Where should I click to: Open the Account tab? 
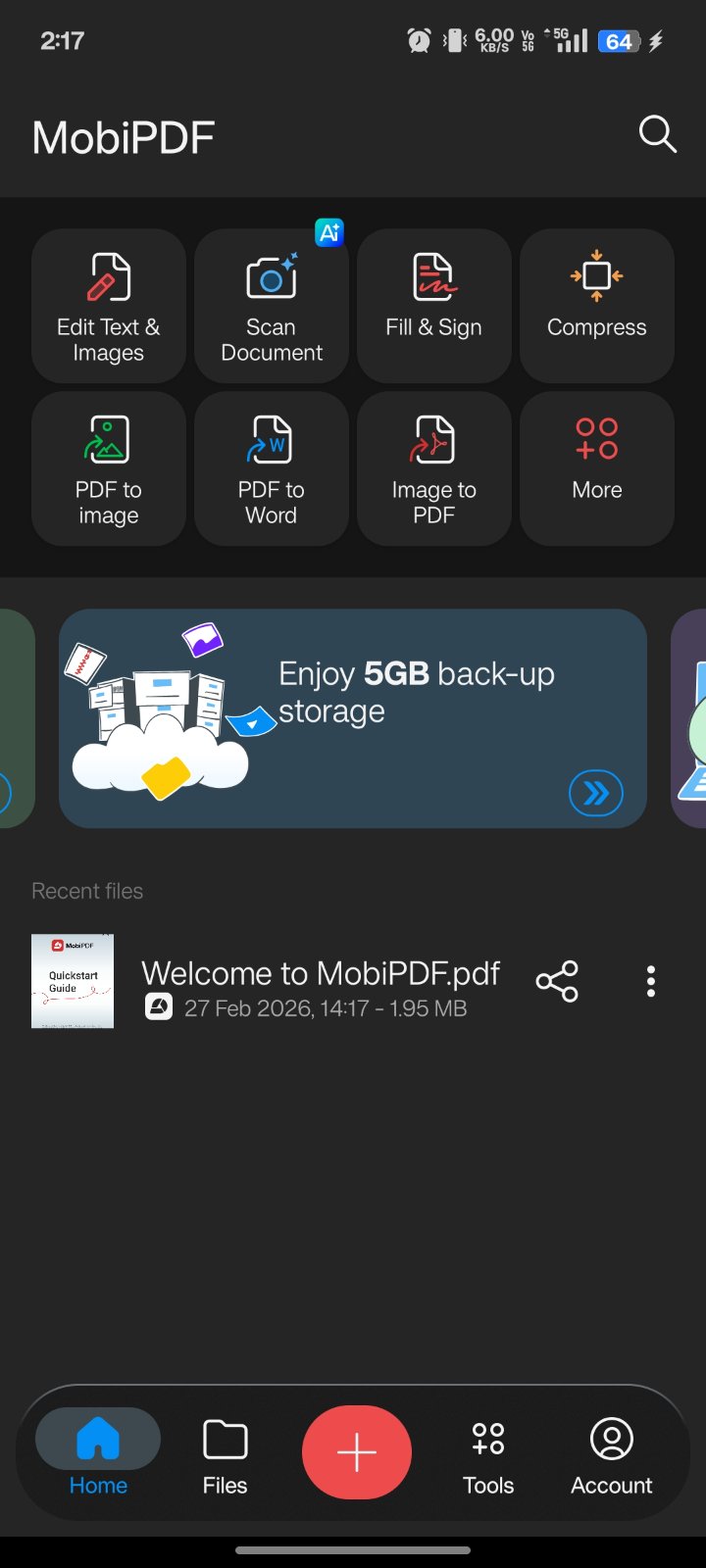tap(612, 1454)
